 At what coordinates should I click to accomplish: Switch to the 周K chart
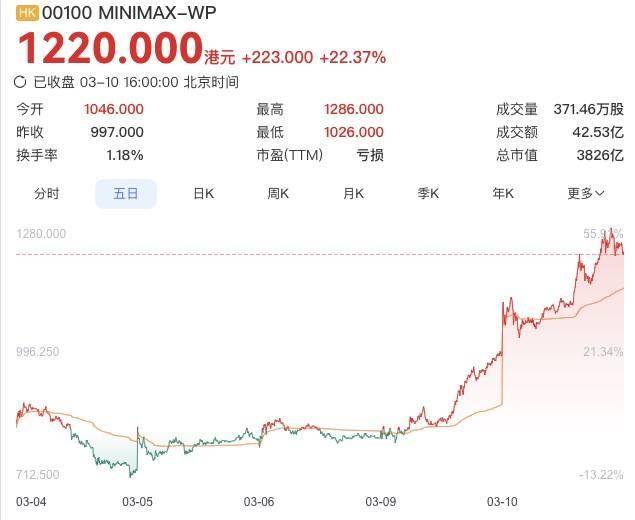tap(278, 194)
